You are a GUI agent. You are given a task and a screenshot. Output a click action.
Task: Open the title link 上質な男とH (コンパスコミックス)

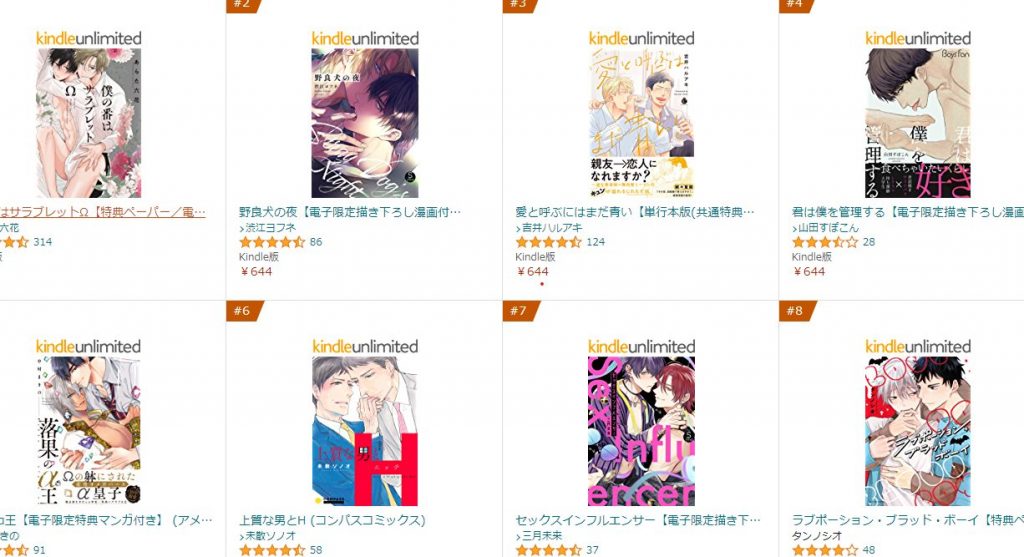click(x=332, y=520)
